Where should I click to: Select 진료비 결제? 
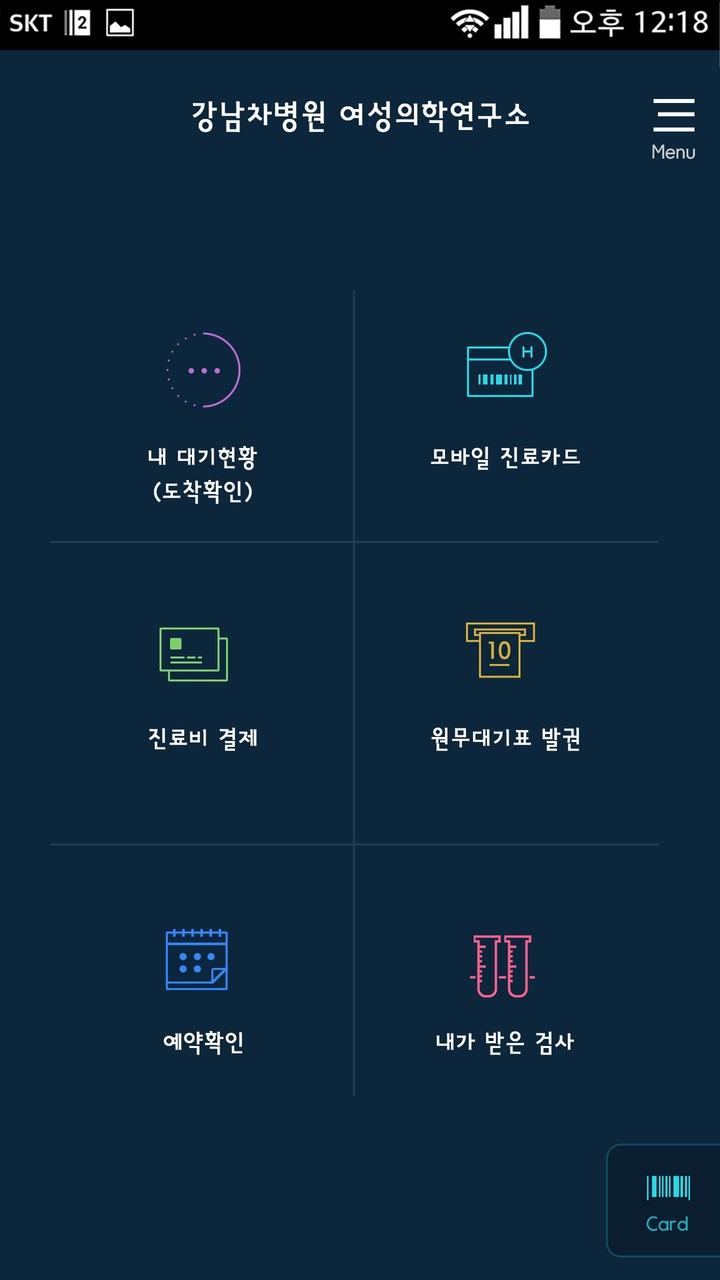[203, 690]
